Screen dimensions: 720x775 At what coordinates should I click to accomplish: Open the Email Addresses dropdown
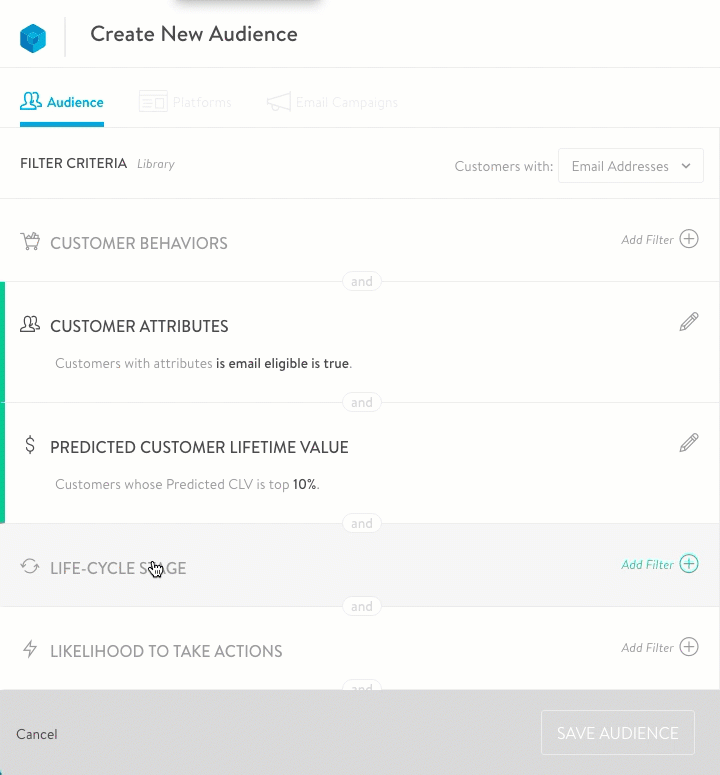coord(630,166)
